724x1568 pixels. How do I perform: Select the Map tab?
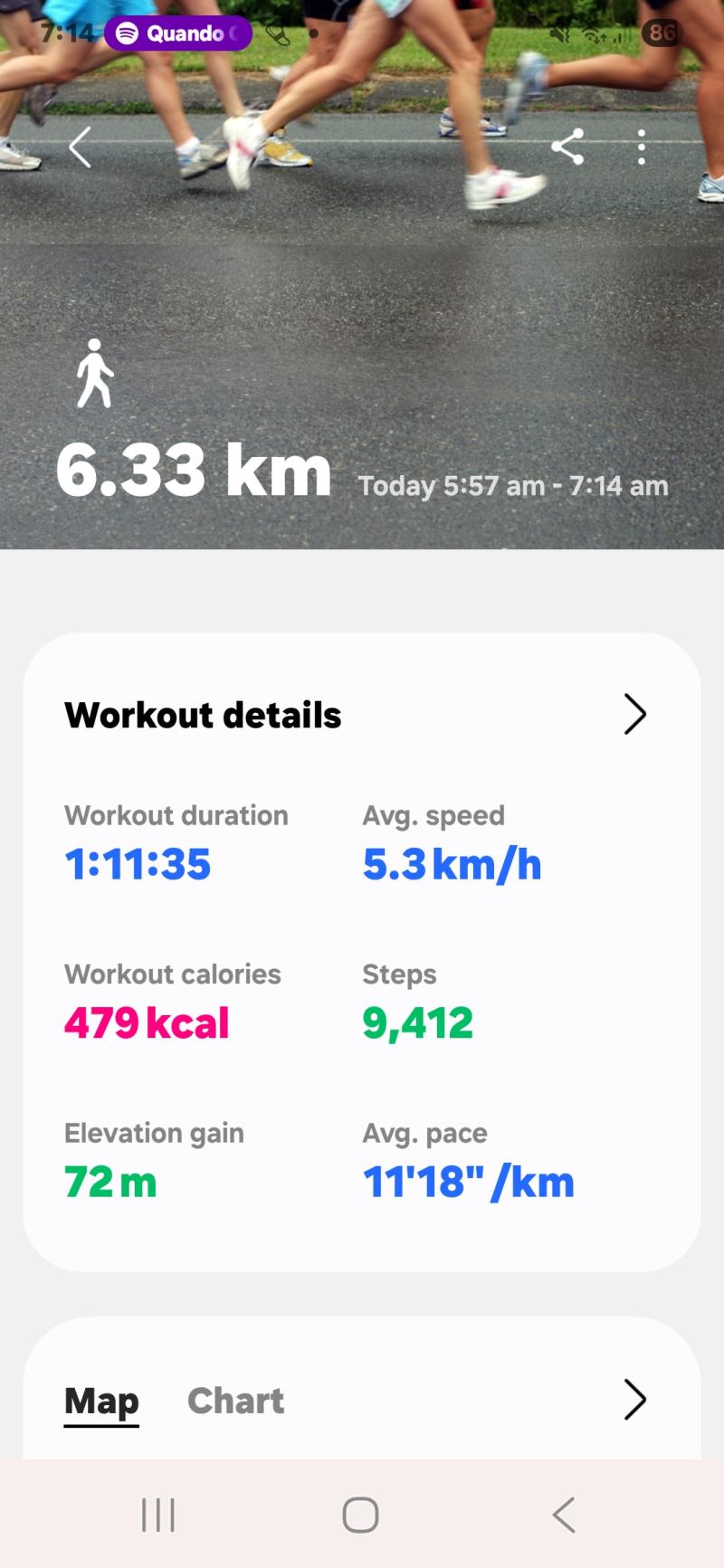[x=101, y=1401]
